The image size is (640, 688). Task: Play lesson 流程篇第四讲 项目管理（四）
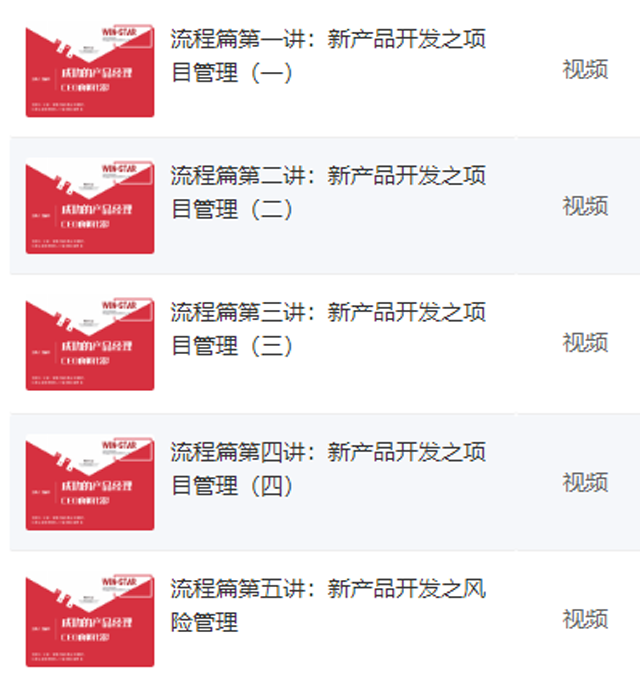click(x=328, y=468)
